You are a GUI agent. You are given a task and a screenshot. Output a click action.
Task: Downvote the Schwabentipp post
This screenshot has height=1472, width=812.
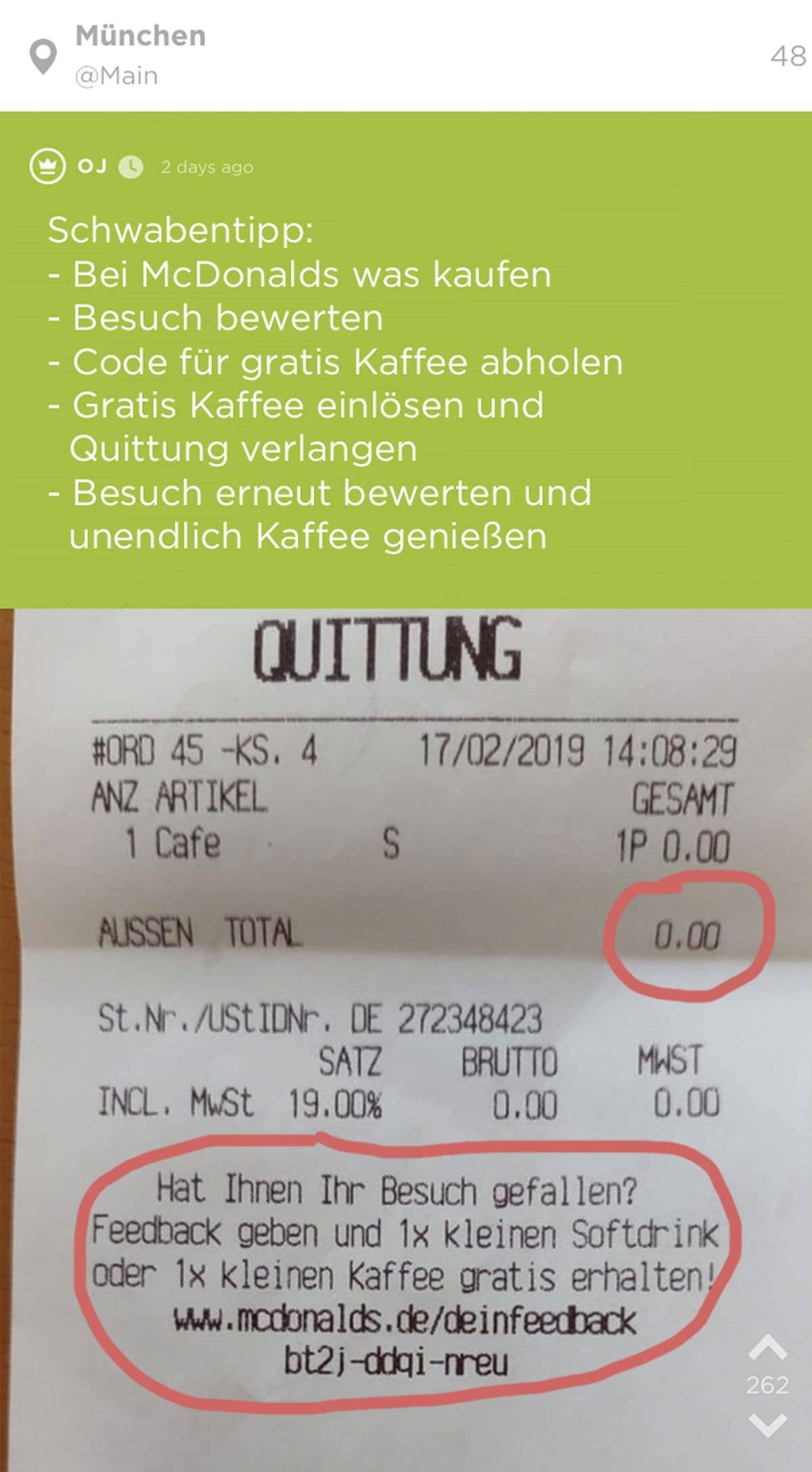pyautogui.click(x=767, y=1425)
